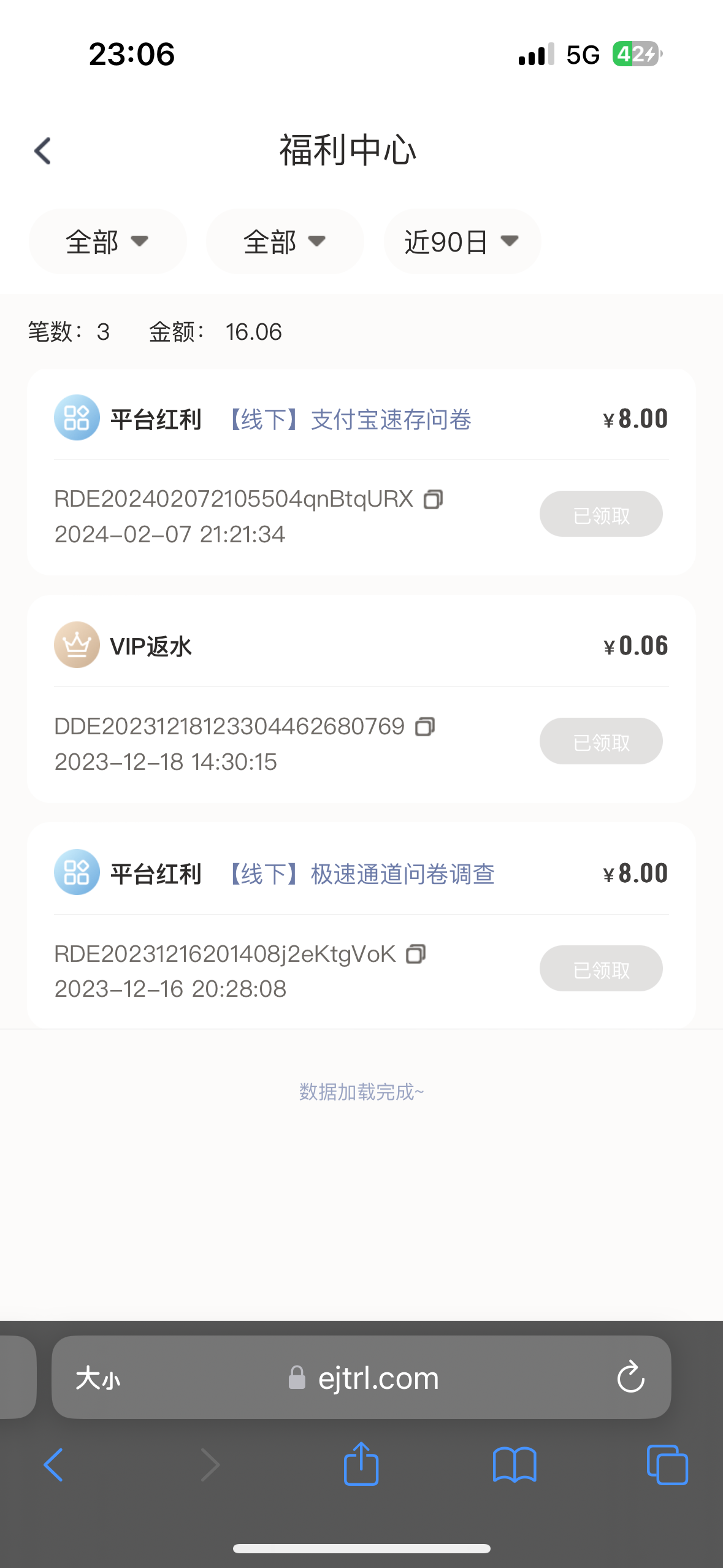723x1568 pixels.
Task: Go back from the 福利中心 page
Action: coord(43,151)
